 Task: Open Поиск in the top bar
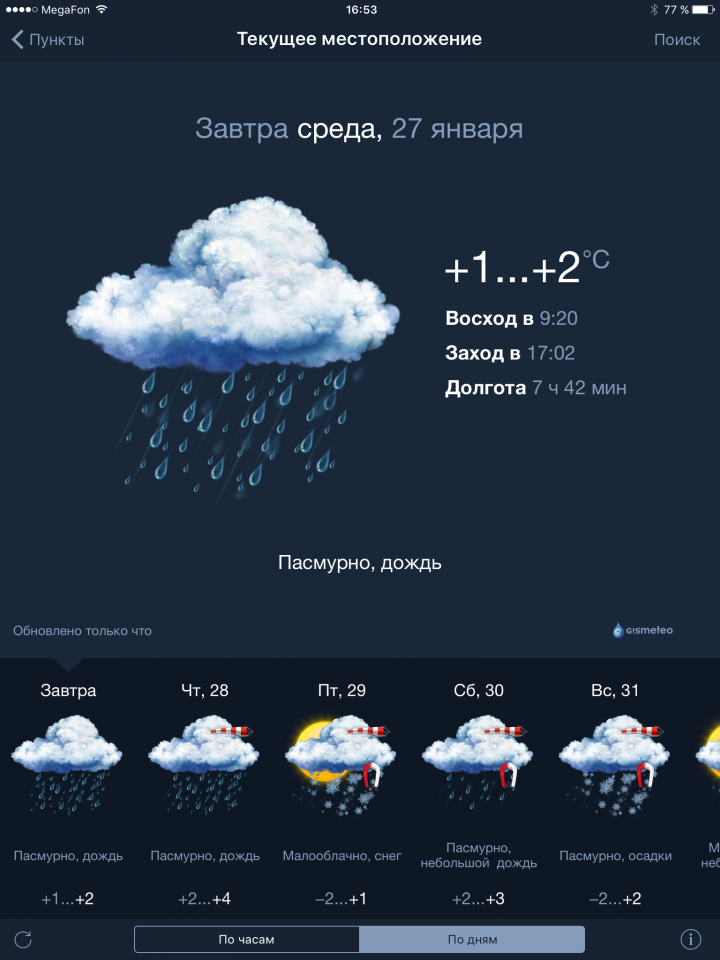[677, 40]
